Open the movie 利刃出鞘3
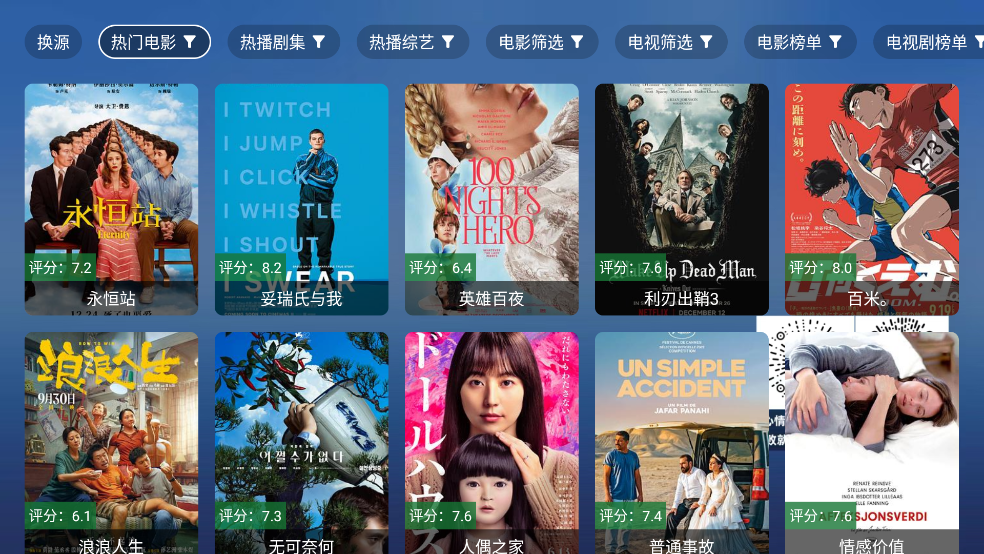The height and width of the screenshot is (554, 984). pos(681,199)
